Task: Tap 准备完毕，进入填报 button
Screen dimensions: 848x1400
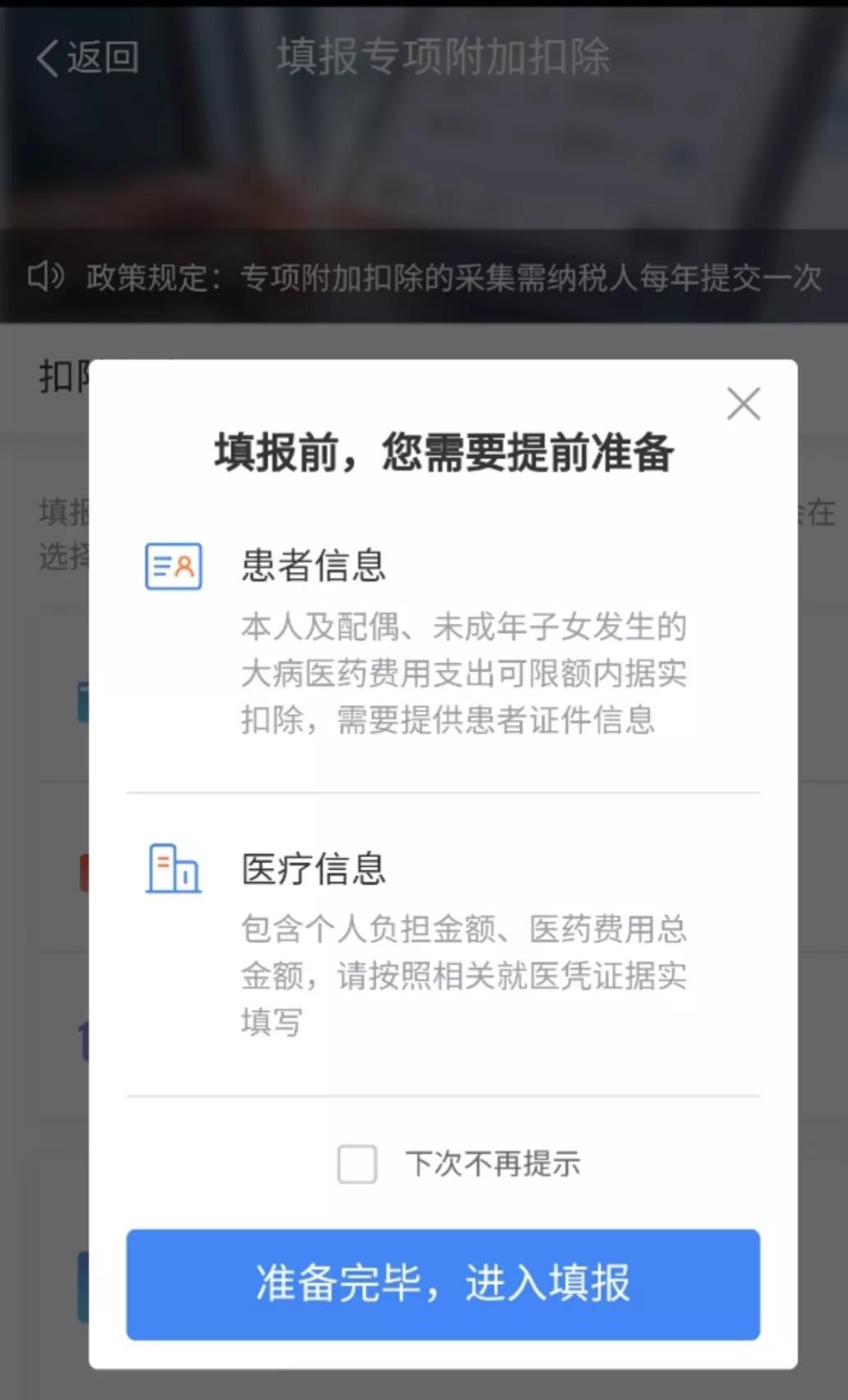Action: pos(442,1283)
